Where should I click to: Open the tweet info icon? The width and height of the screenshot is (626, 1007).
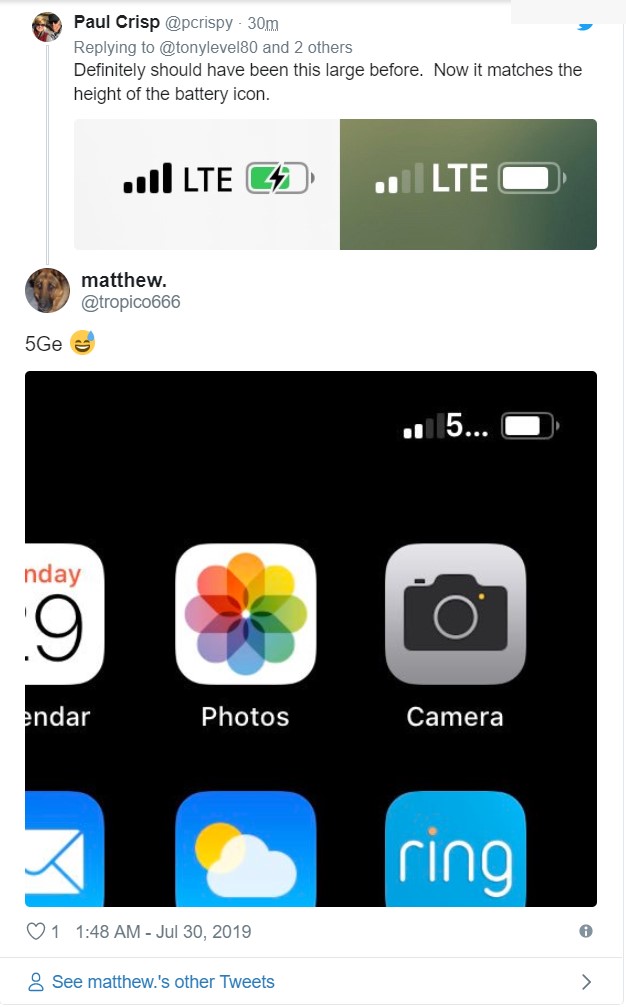(x=586, y=931)
